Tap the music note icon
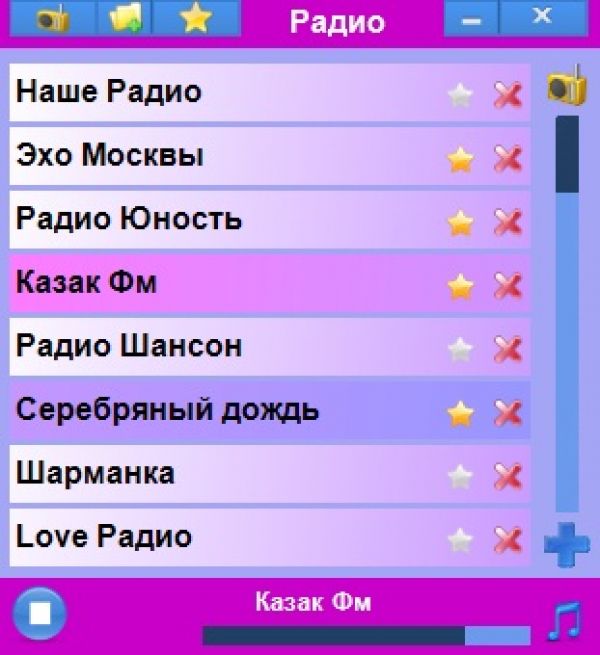Image resolution: width=600 pixels, height=655 pixels. (x=564, y=620)
